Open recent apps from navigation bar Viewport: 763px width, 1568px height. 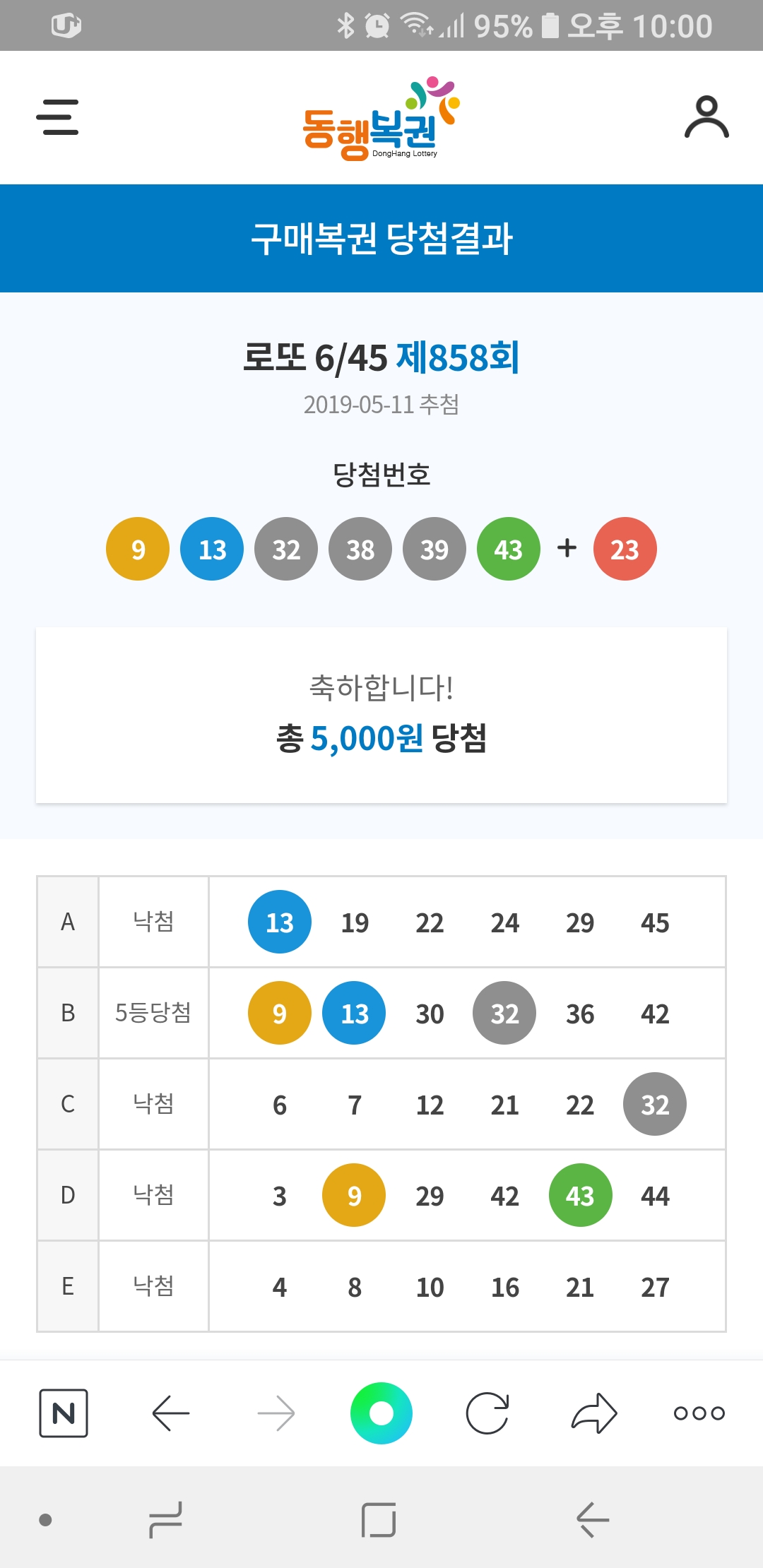pyautogui.click(x=166, y=1519)
